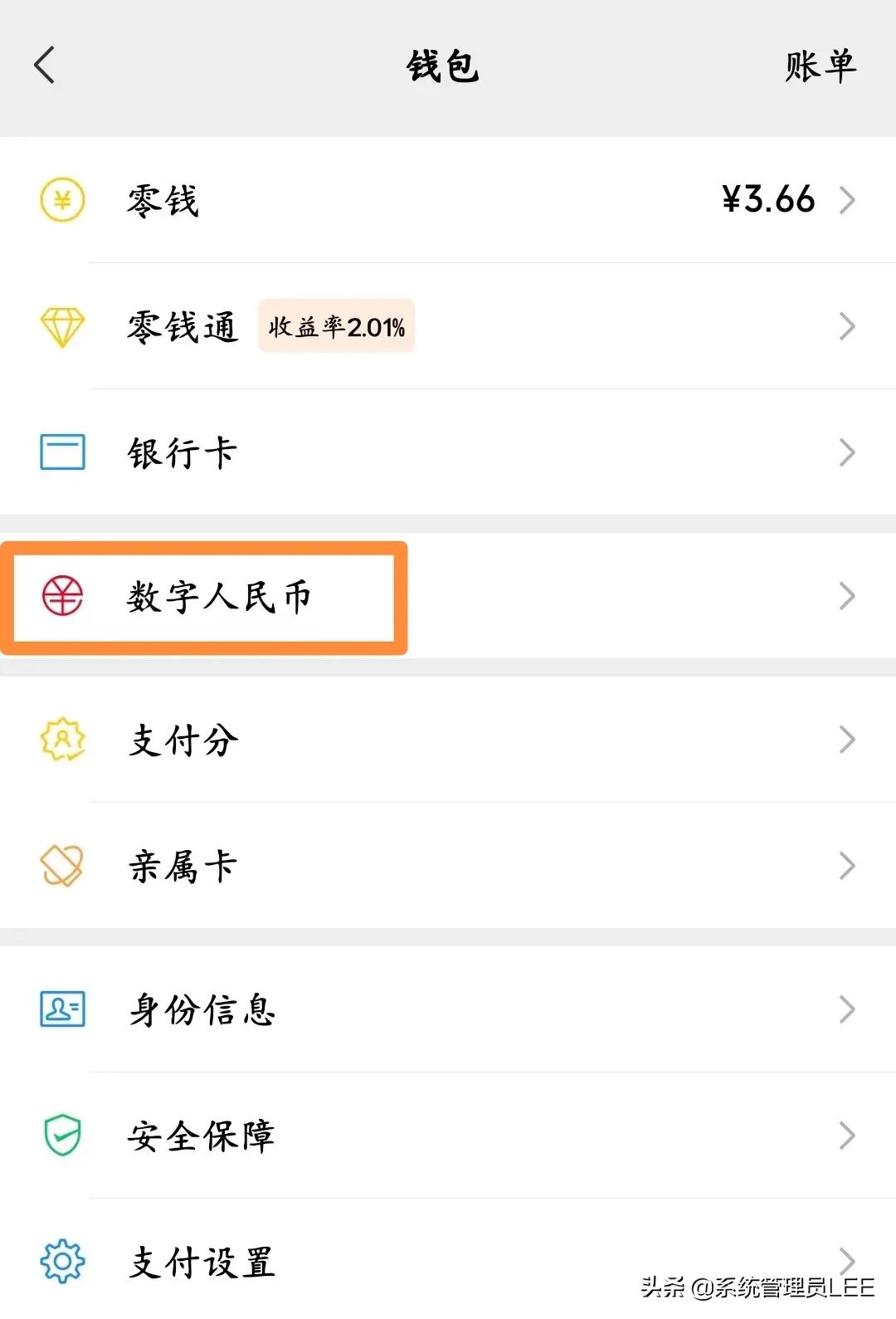
Task: Open the highlighted 数字人民币 entry
Action: click(x=220, y=596)
